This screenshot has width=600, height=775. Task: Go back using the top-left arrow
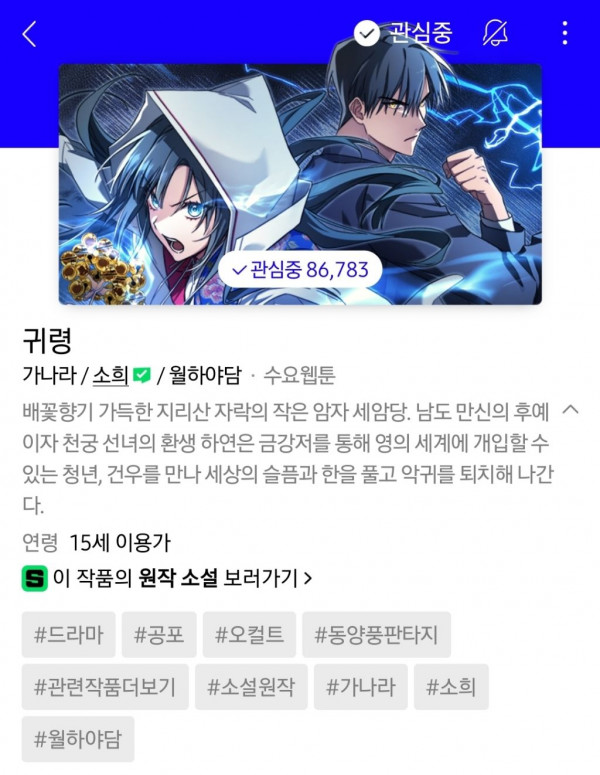click(29, 34)
